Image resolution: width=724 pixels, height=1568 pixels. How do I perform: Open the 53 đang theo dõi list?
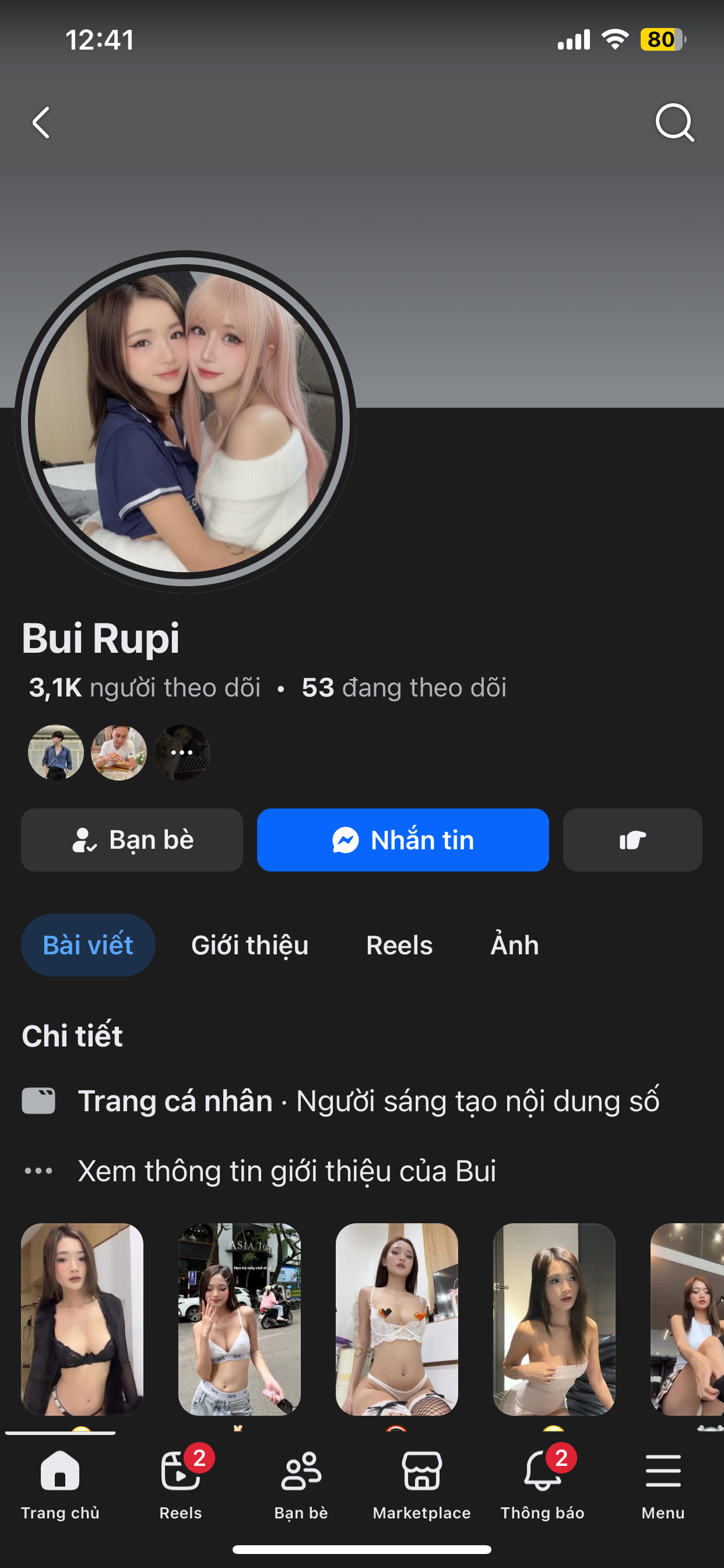coord(404,688)
